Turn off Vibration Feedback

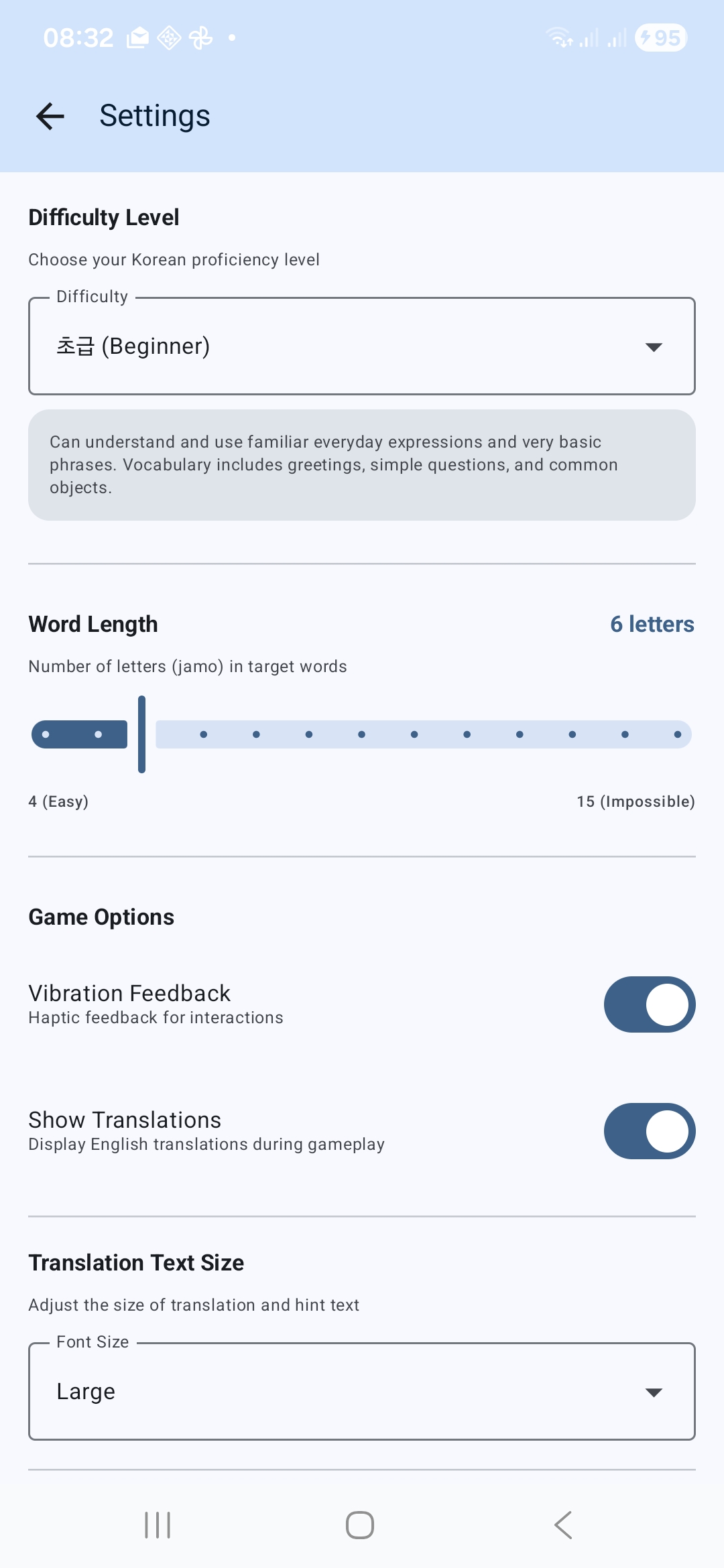[x=649, y=1004]
